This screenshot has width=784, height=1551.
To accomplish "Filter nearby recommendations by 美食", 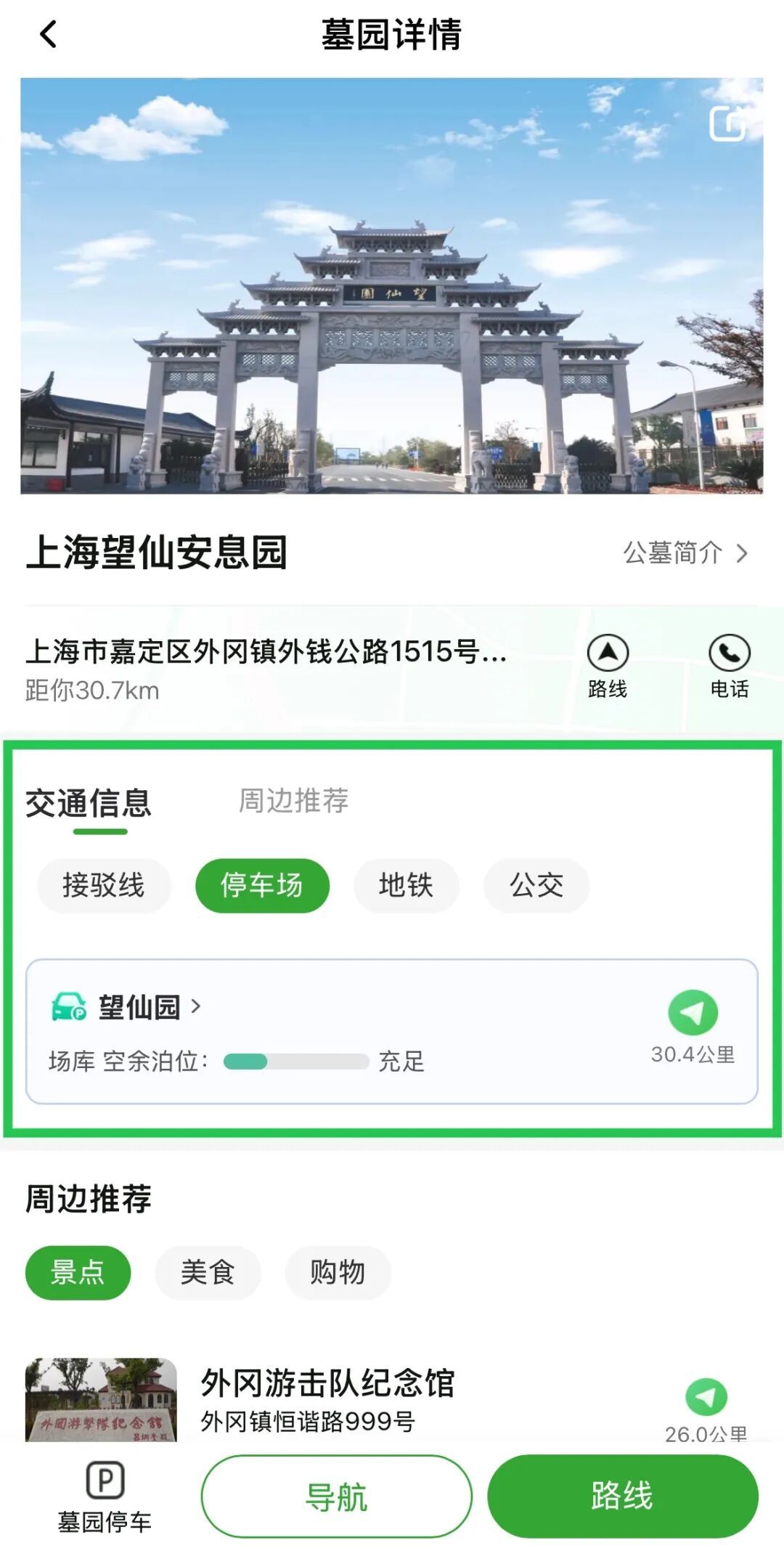I will tap(208, 1272).
